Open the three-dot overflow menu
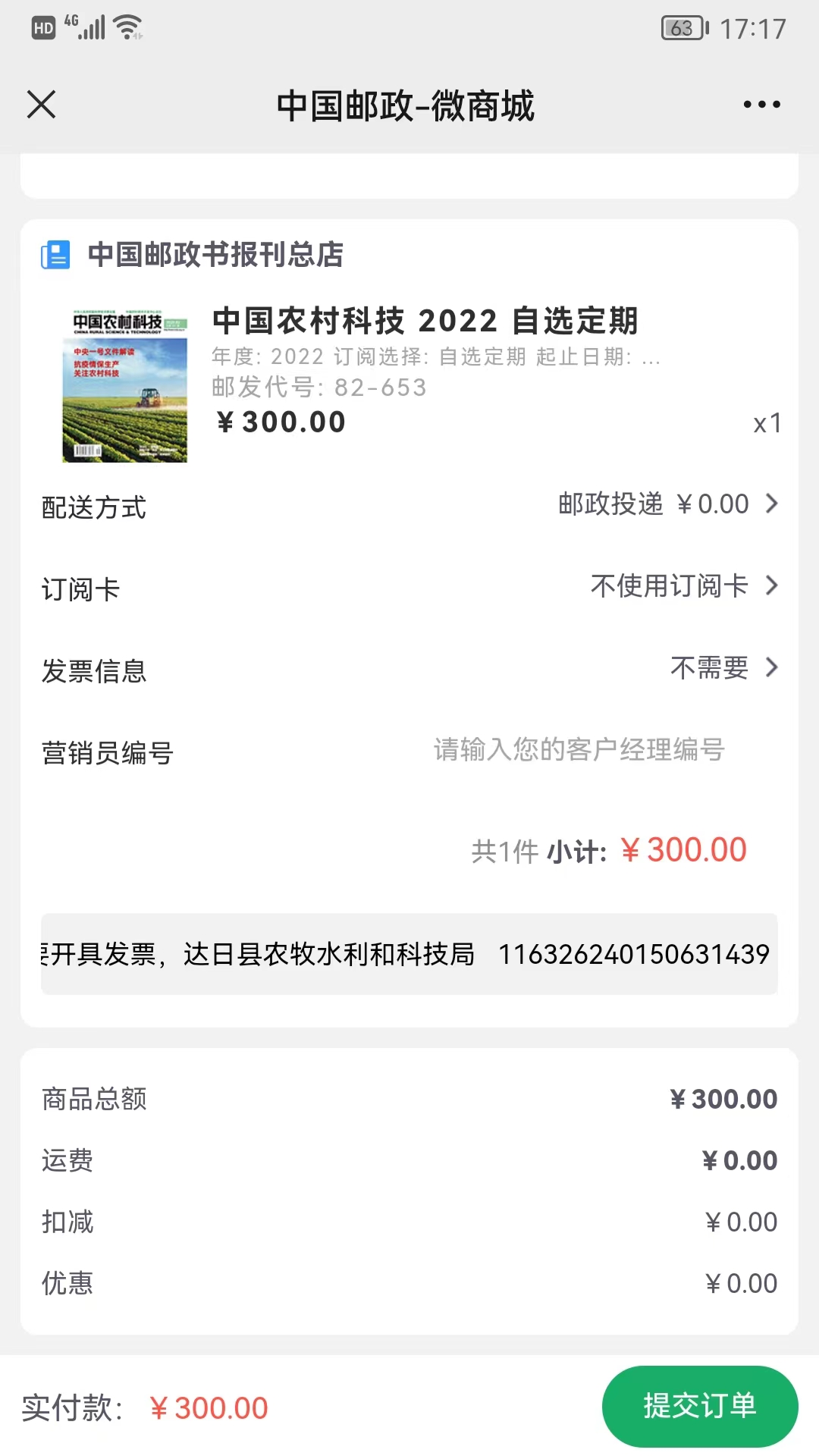 point(761,105)
